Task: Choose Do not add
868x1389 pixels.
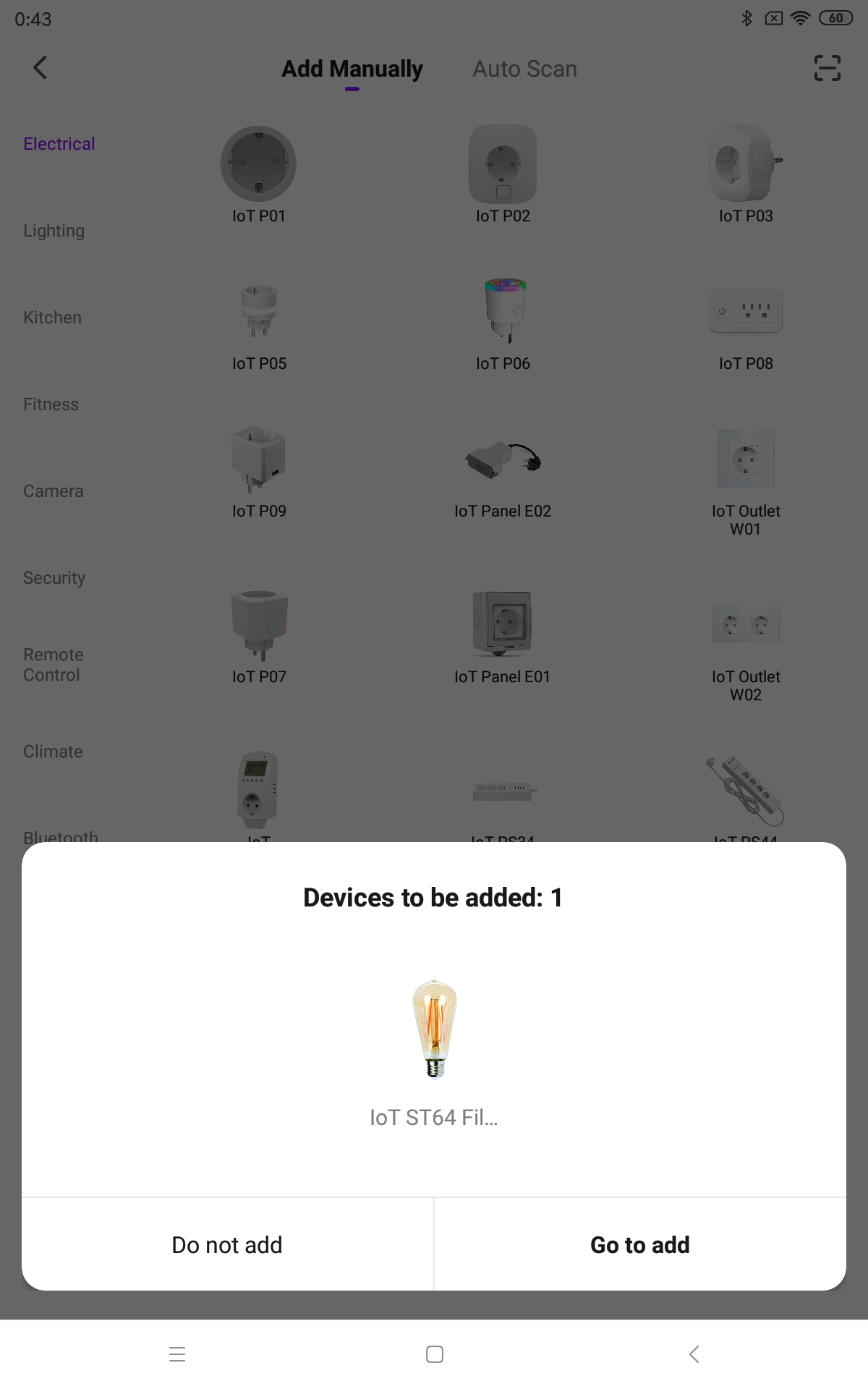Action: pyautogui.click(x=227, y=1244)
